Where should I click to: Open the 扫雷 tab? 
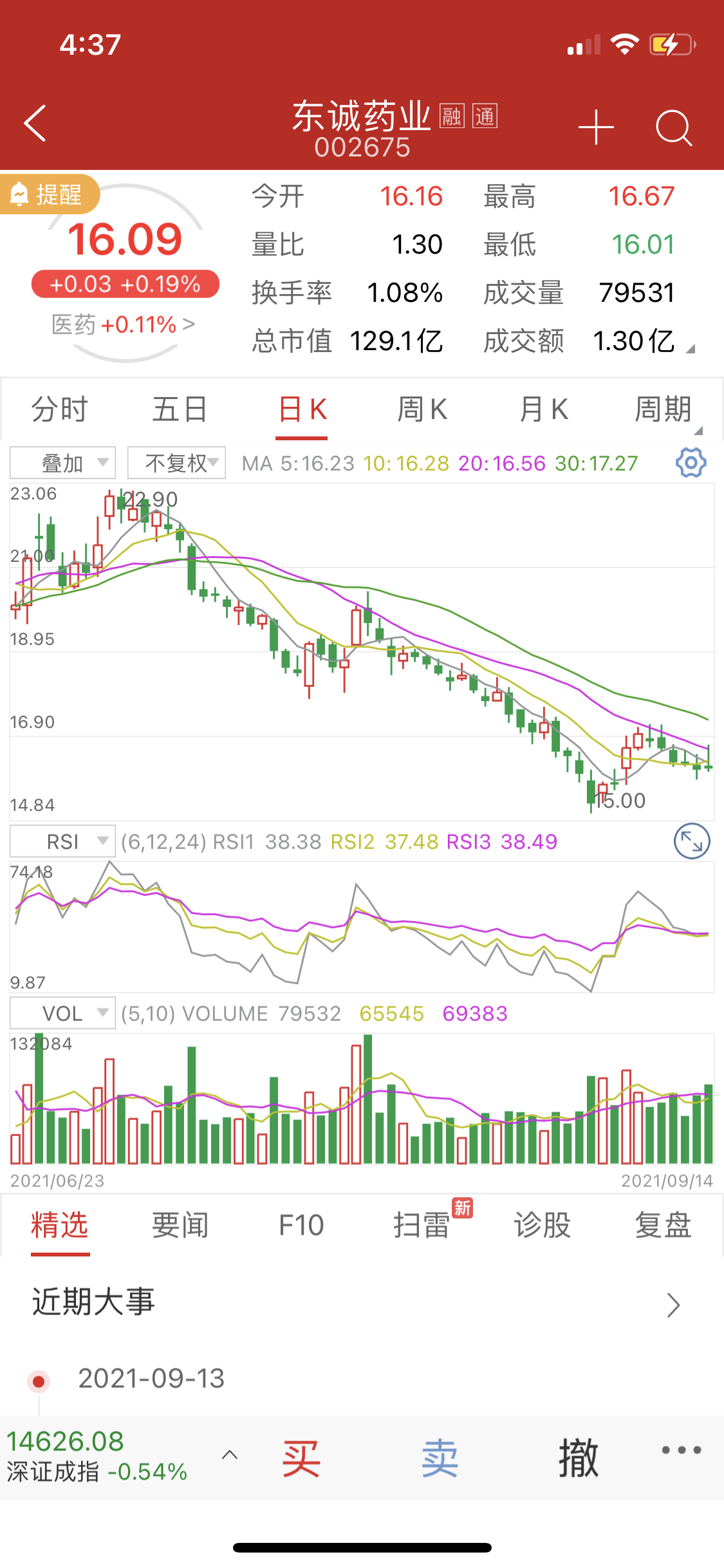coord(422,1225)
